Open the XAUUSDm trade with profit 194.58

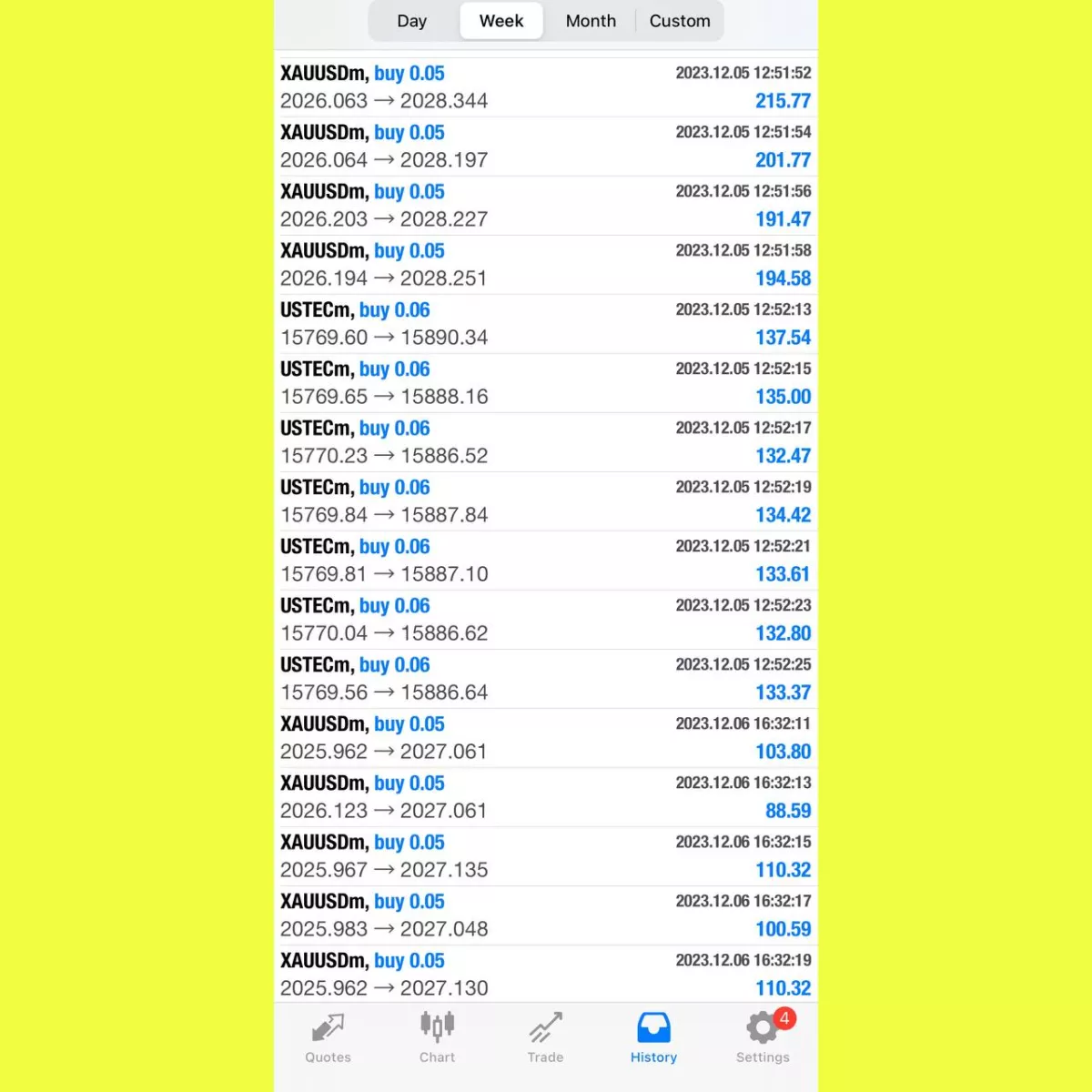[545, 265]
